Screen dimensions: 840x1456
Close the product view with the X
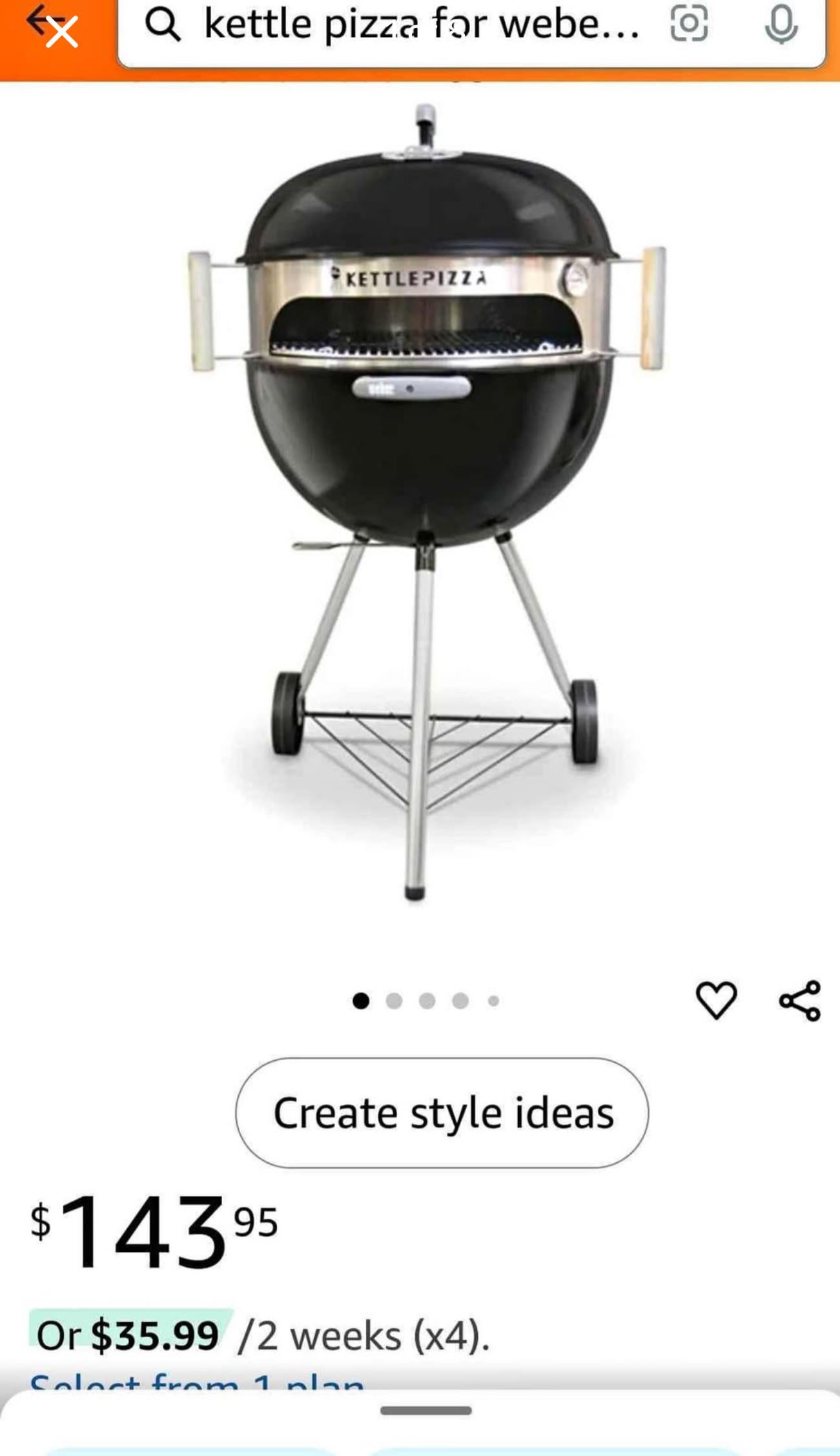coord(61,32)
